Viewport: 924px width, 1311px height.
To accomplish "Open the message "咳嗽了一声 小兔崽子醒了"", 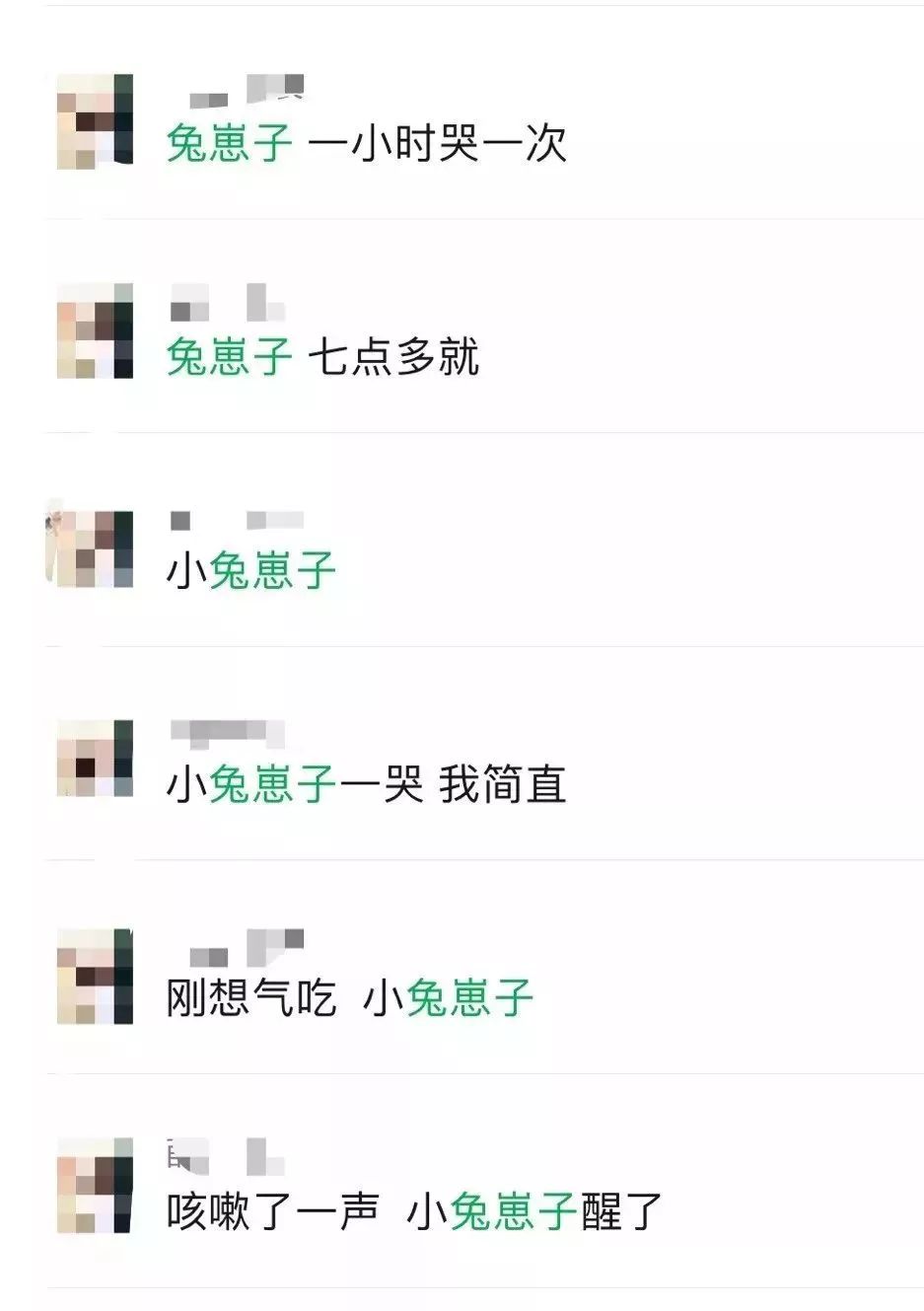I will coord(483,1182).
